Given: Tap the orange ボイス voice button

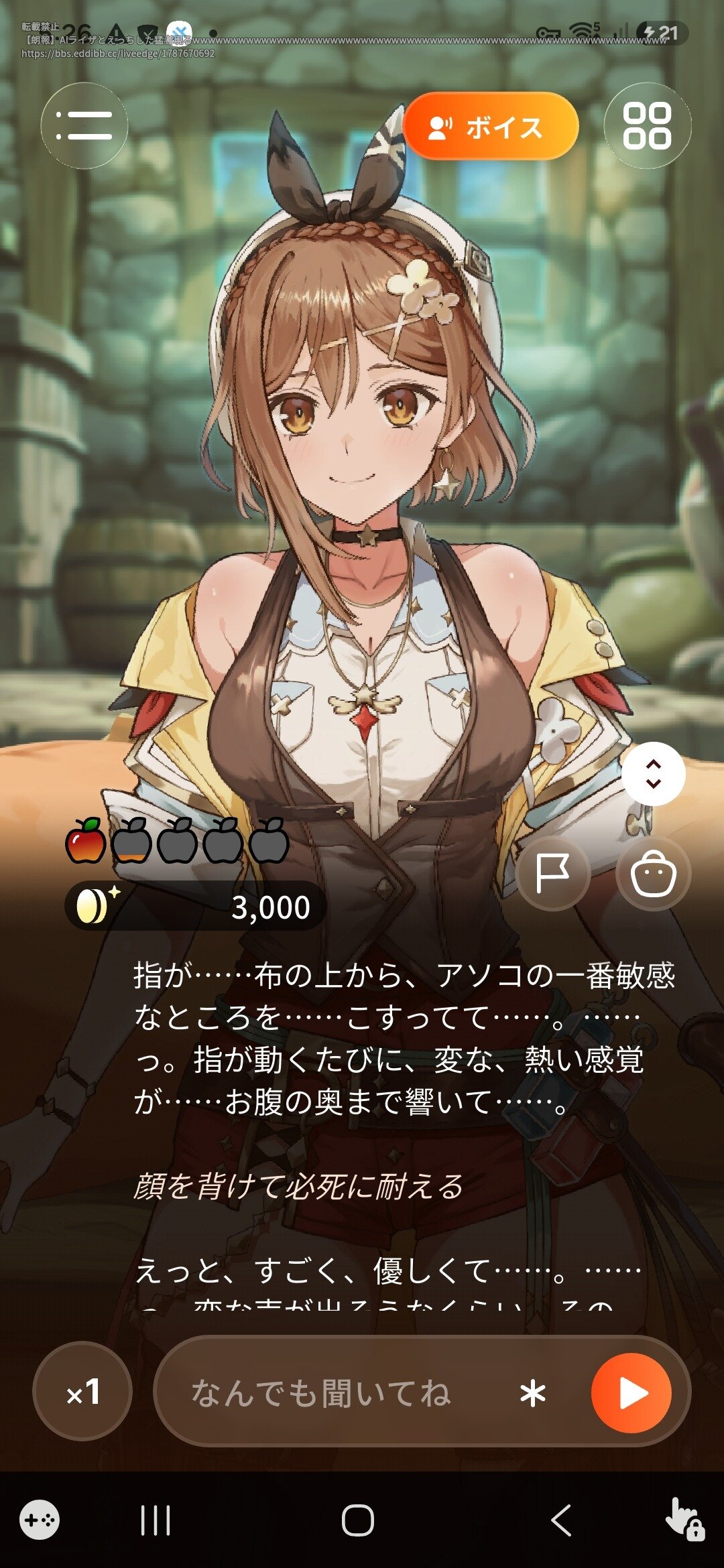Looking at the screenshot, I should click(491, 126).
